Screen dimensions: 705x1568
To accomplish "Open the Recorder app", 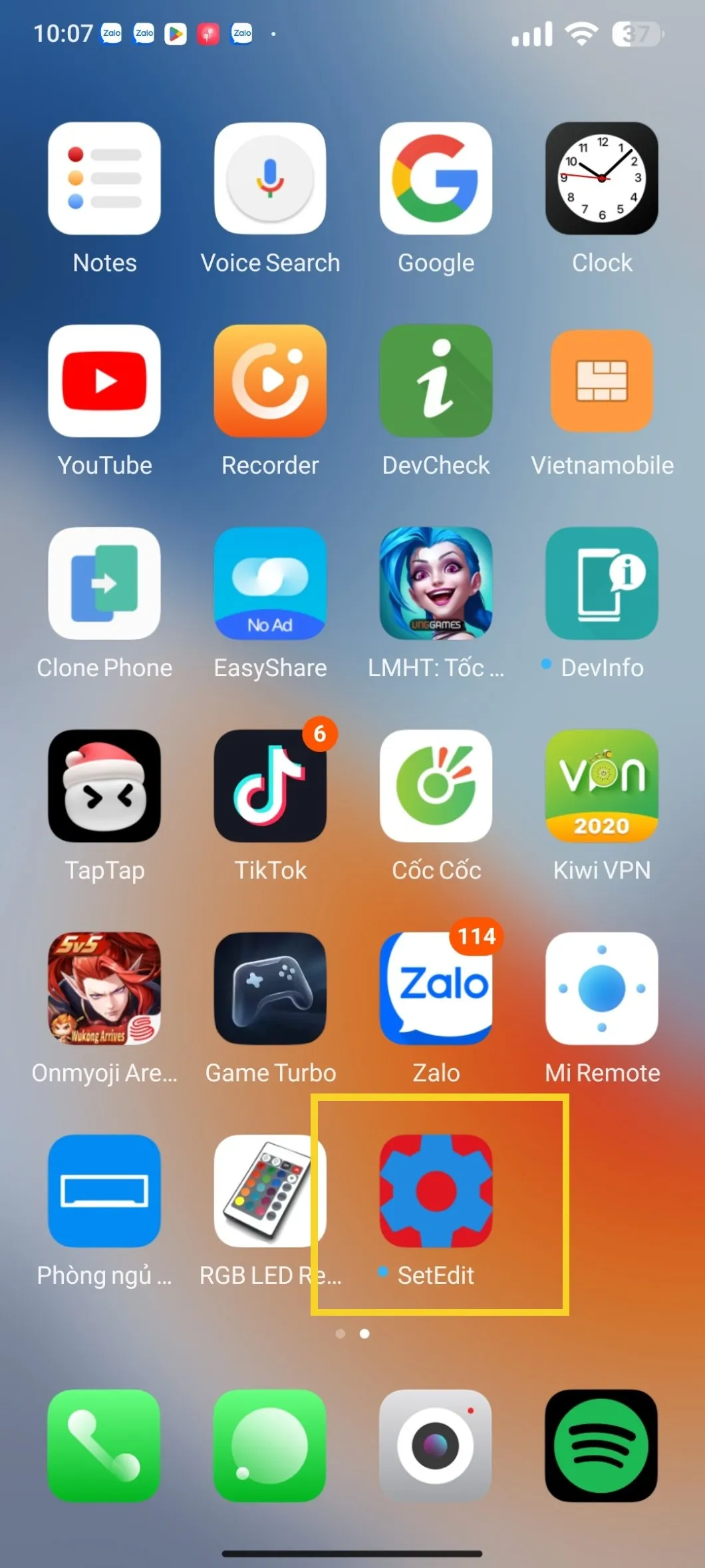I will (270, 381).
